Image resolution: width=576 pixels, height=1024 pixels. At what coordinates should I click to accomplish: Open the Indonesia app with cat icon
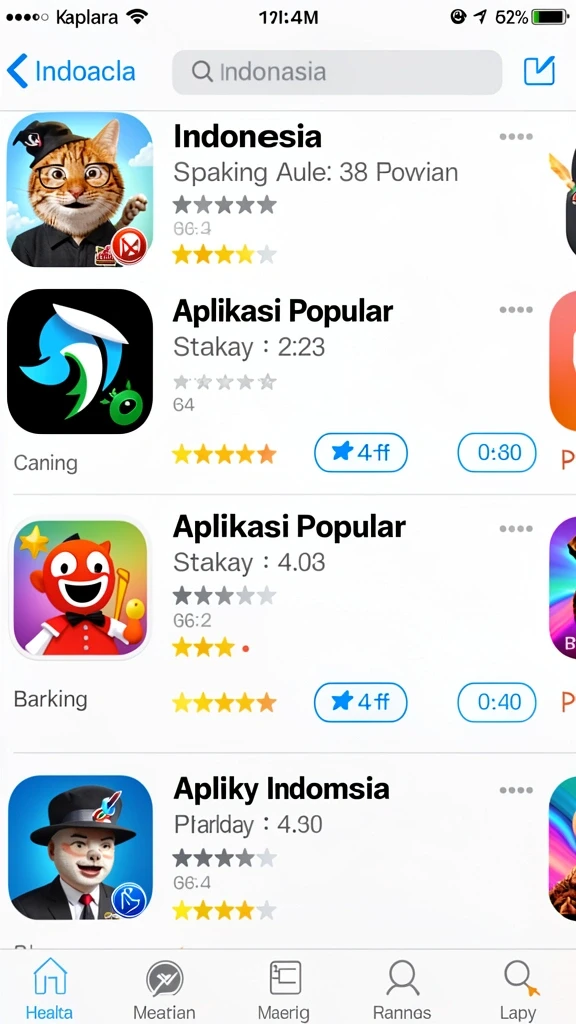pyautogui.click(x=80, y=189)
